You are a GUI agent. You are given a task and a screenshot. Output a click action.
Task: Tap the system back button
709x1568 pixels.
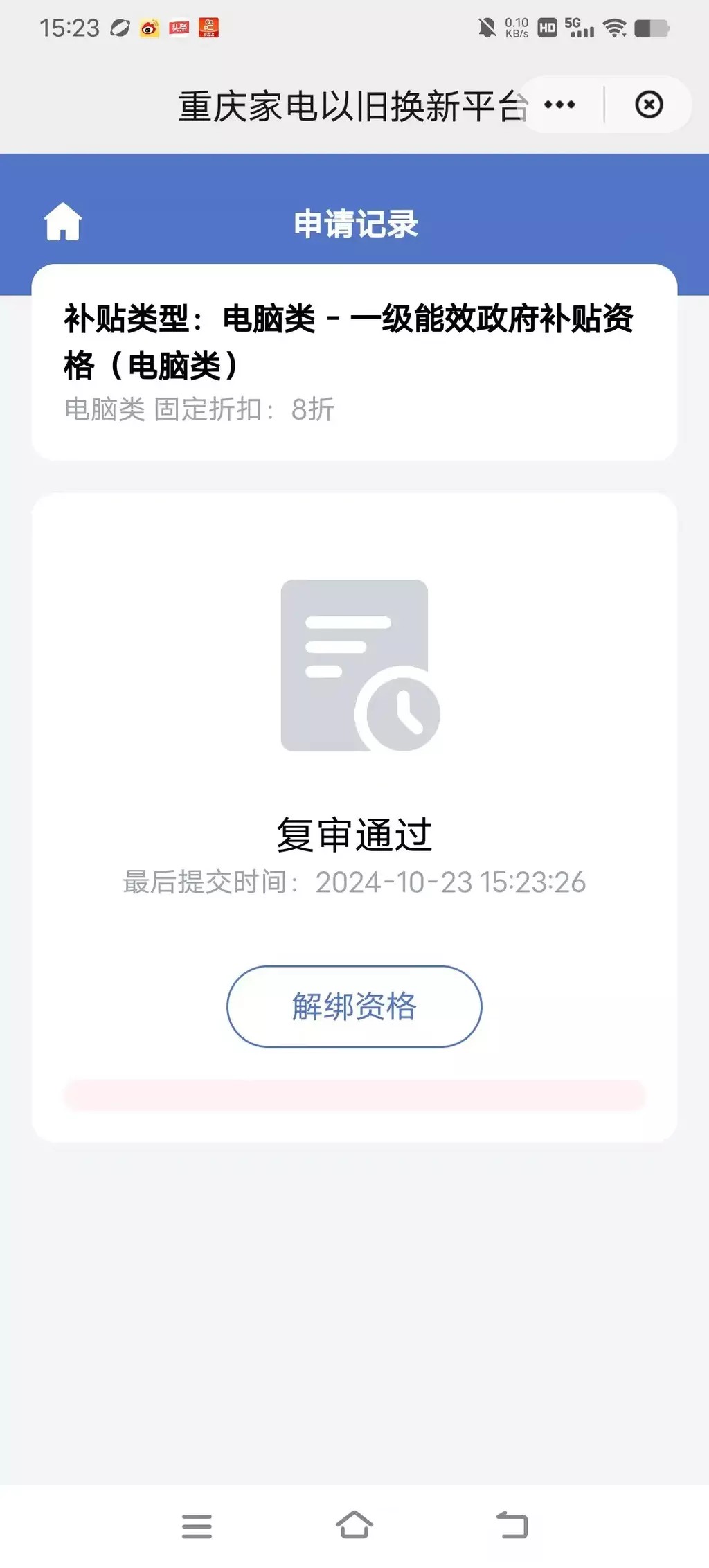pyautogui.click(x=512, y=1525)
